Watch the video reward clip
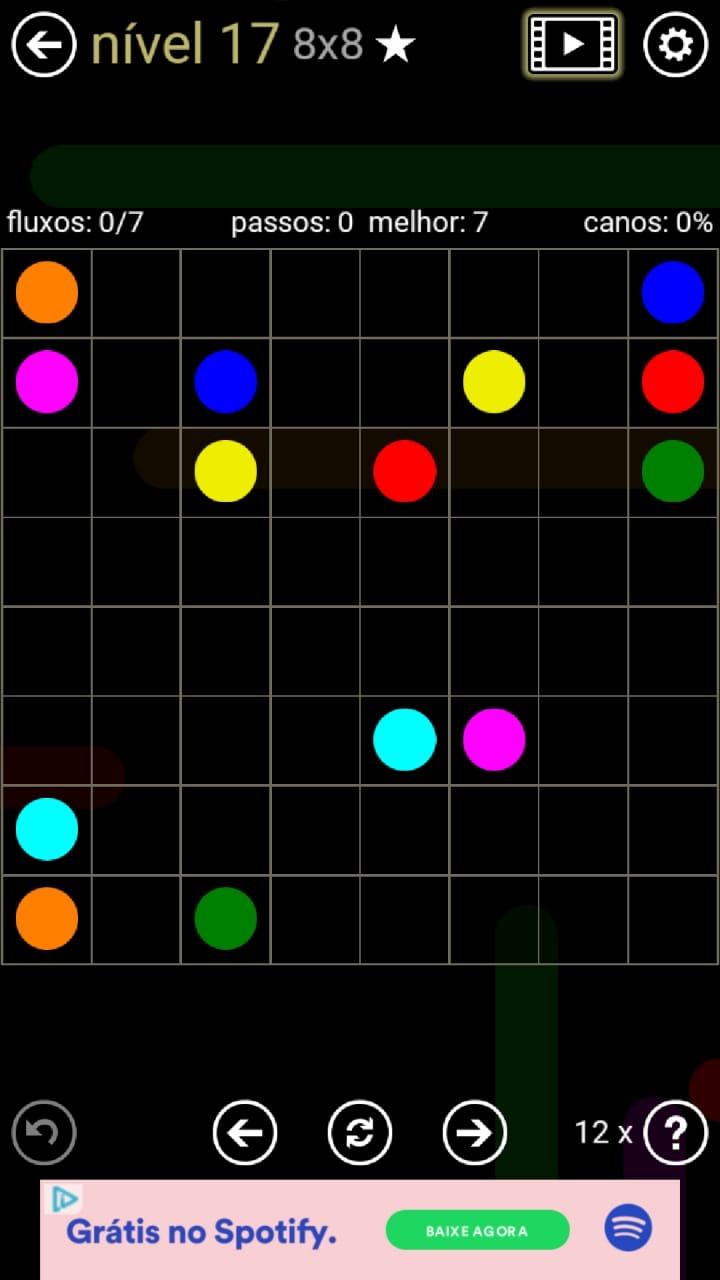 [573, 45]
